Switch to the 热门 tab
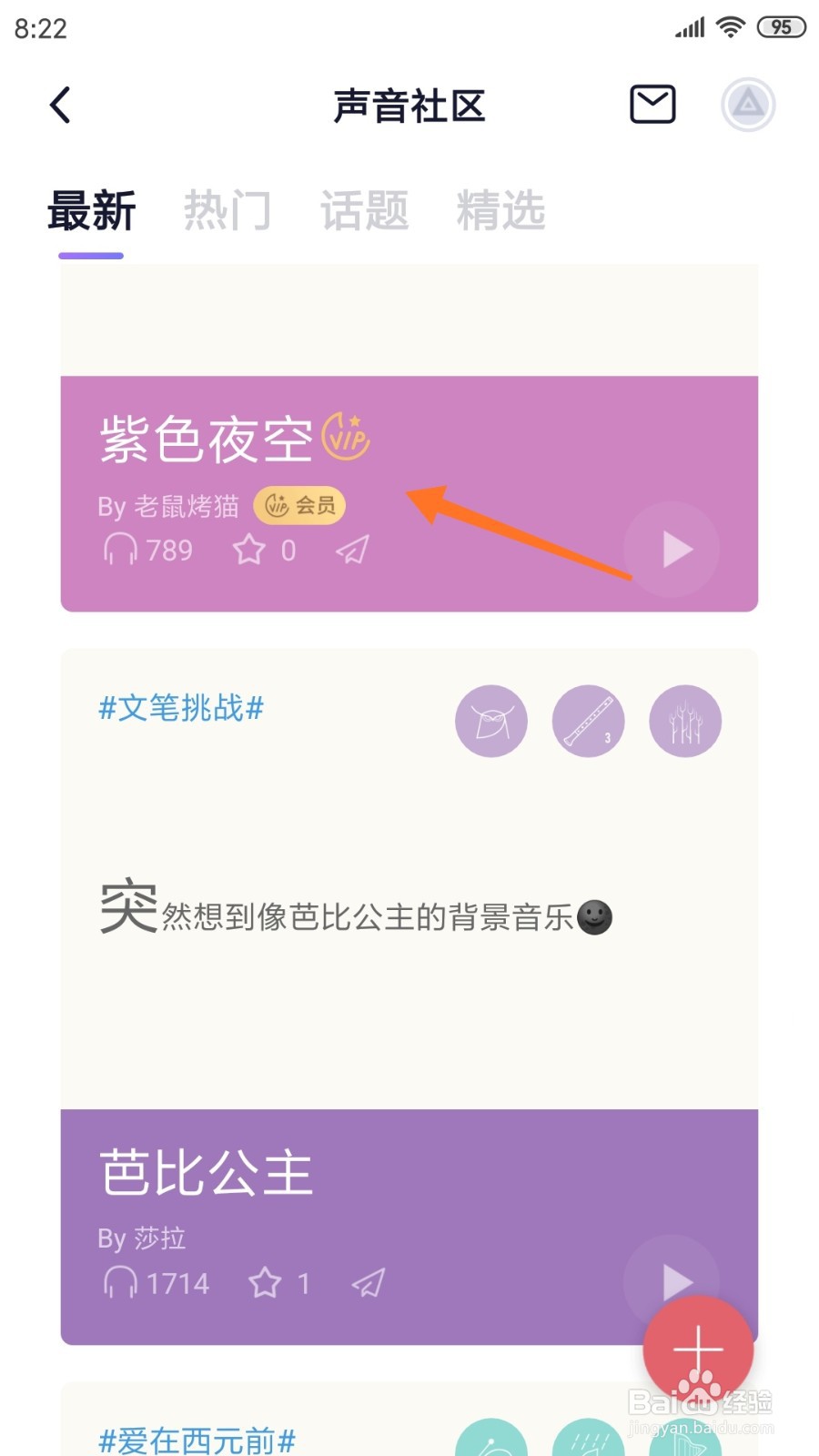 (x=228, y=209)
